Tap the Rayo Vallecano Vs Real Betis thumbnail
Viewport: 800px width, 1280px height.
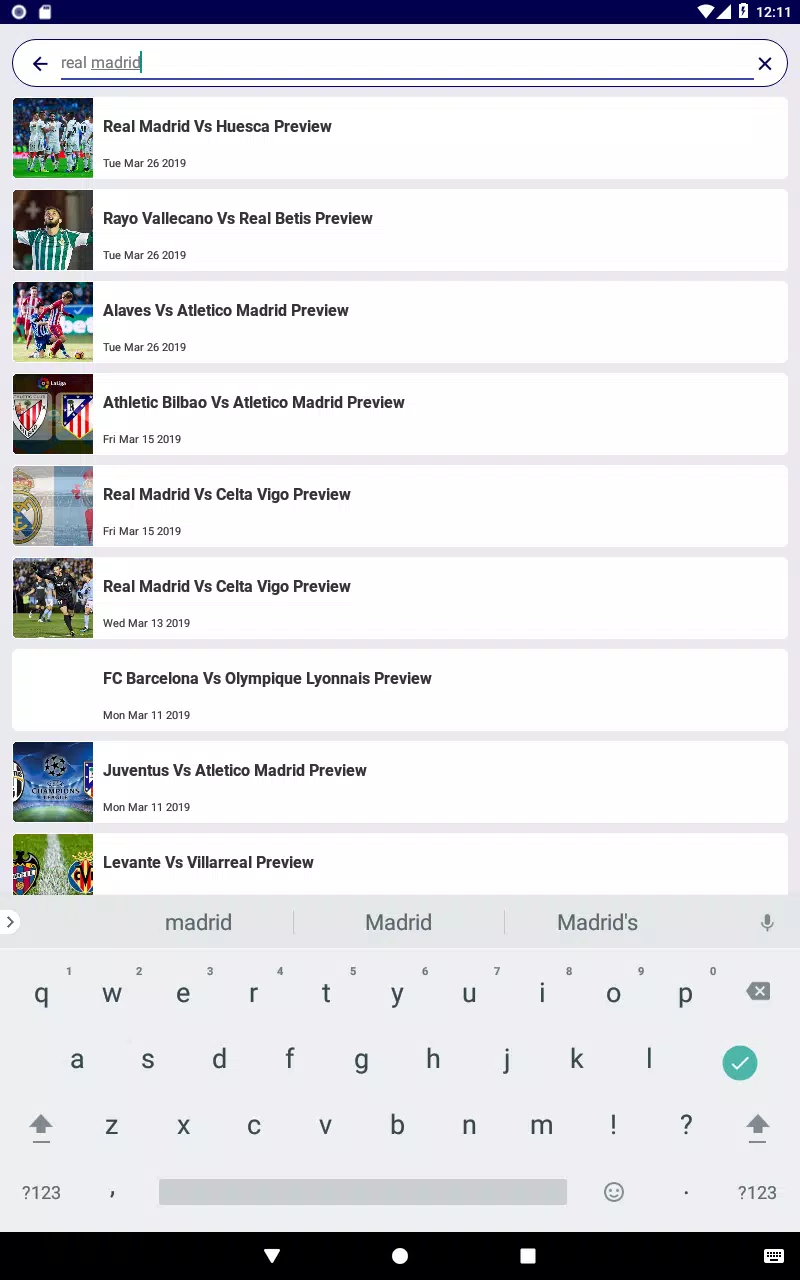(52, 229)
